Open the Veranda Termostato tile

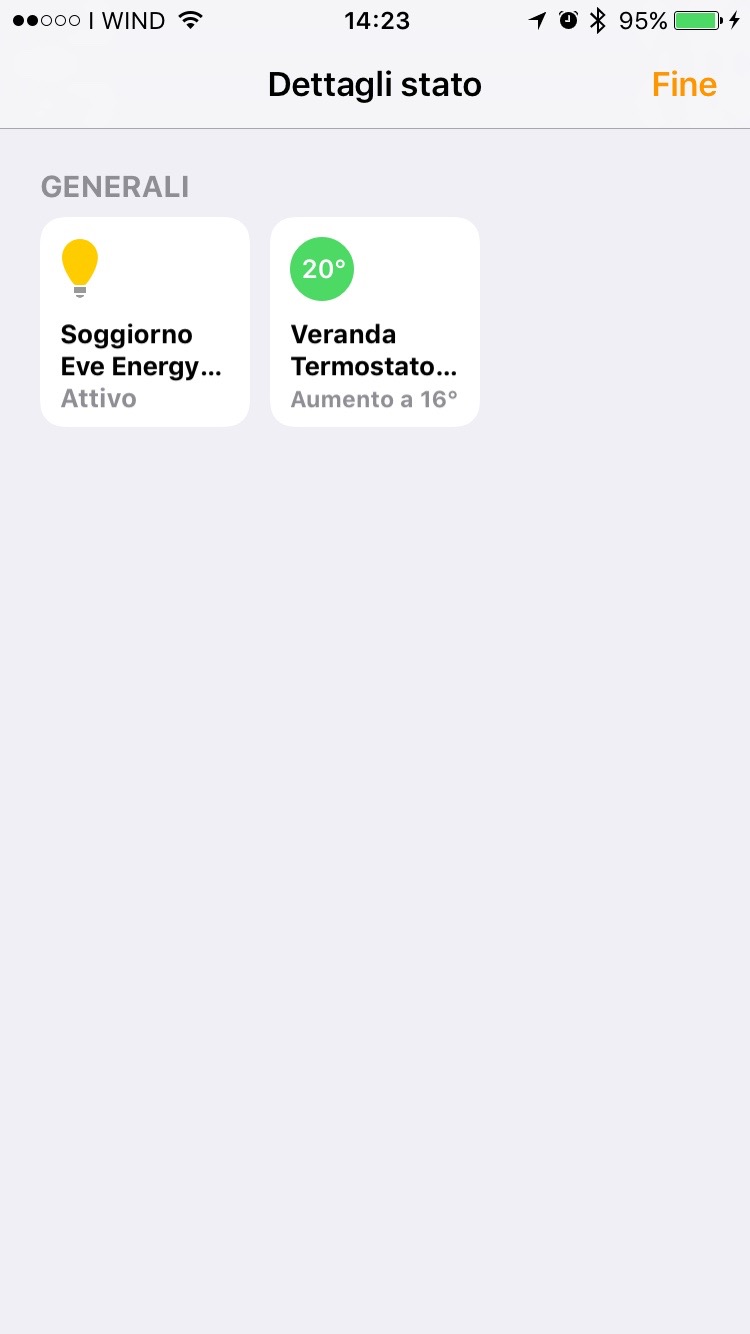pos(375,322)
